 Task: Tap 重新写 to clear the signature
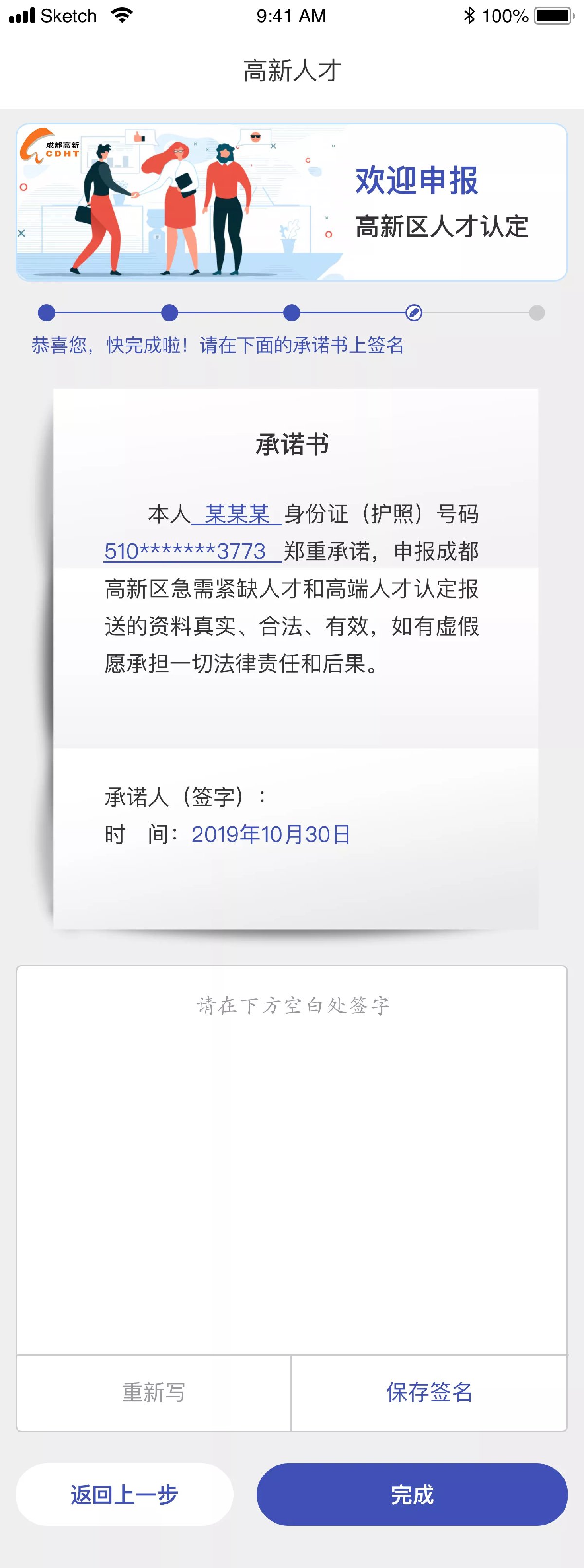(153, 1393)
